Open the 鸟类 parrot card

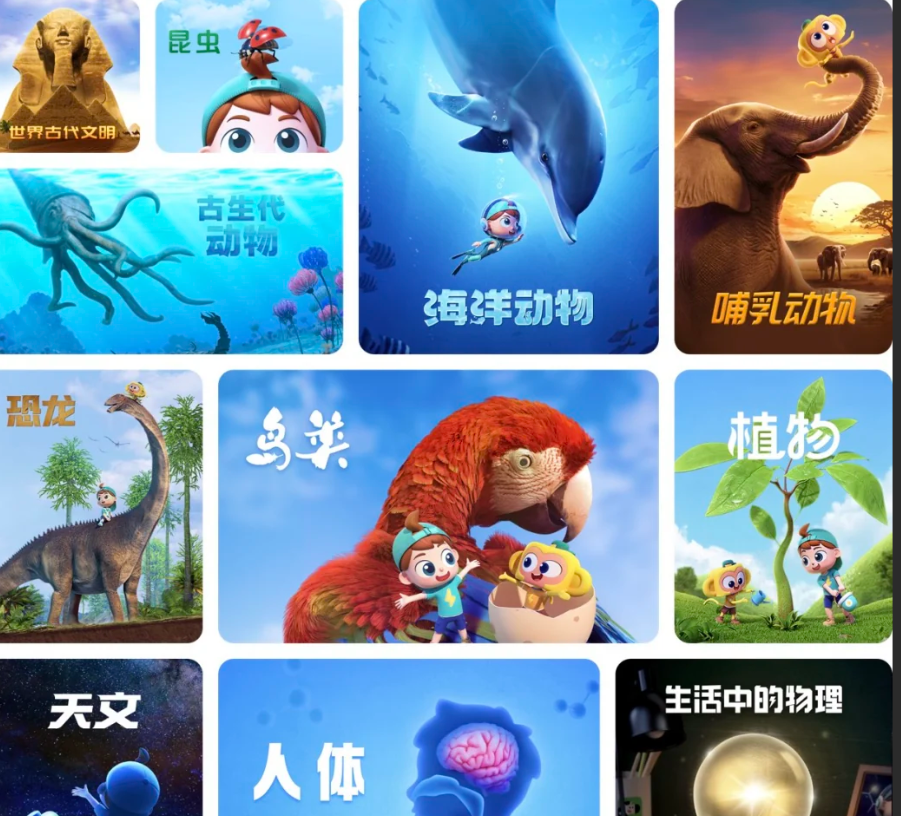(x=438, y=506)
